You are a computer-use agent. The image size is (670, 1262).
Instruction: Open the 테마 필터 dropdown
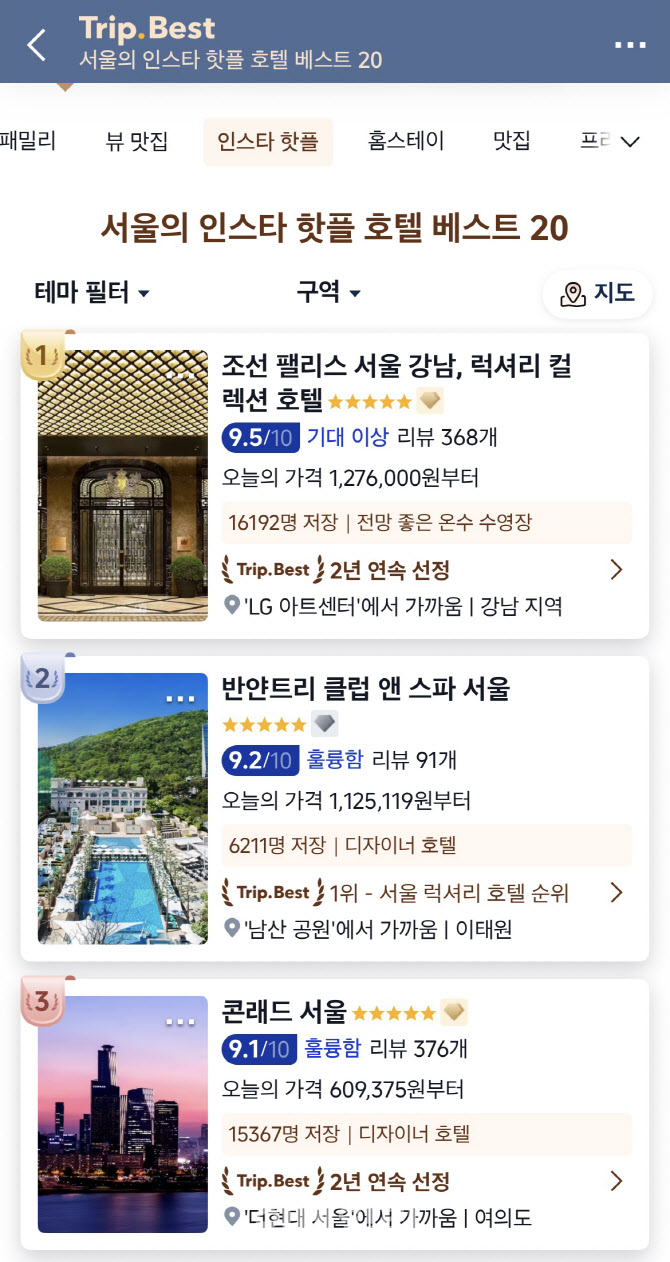(x=92, y=293)
